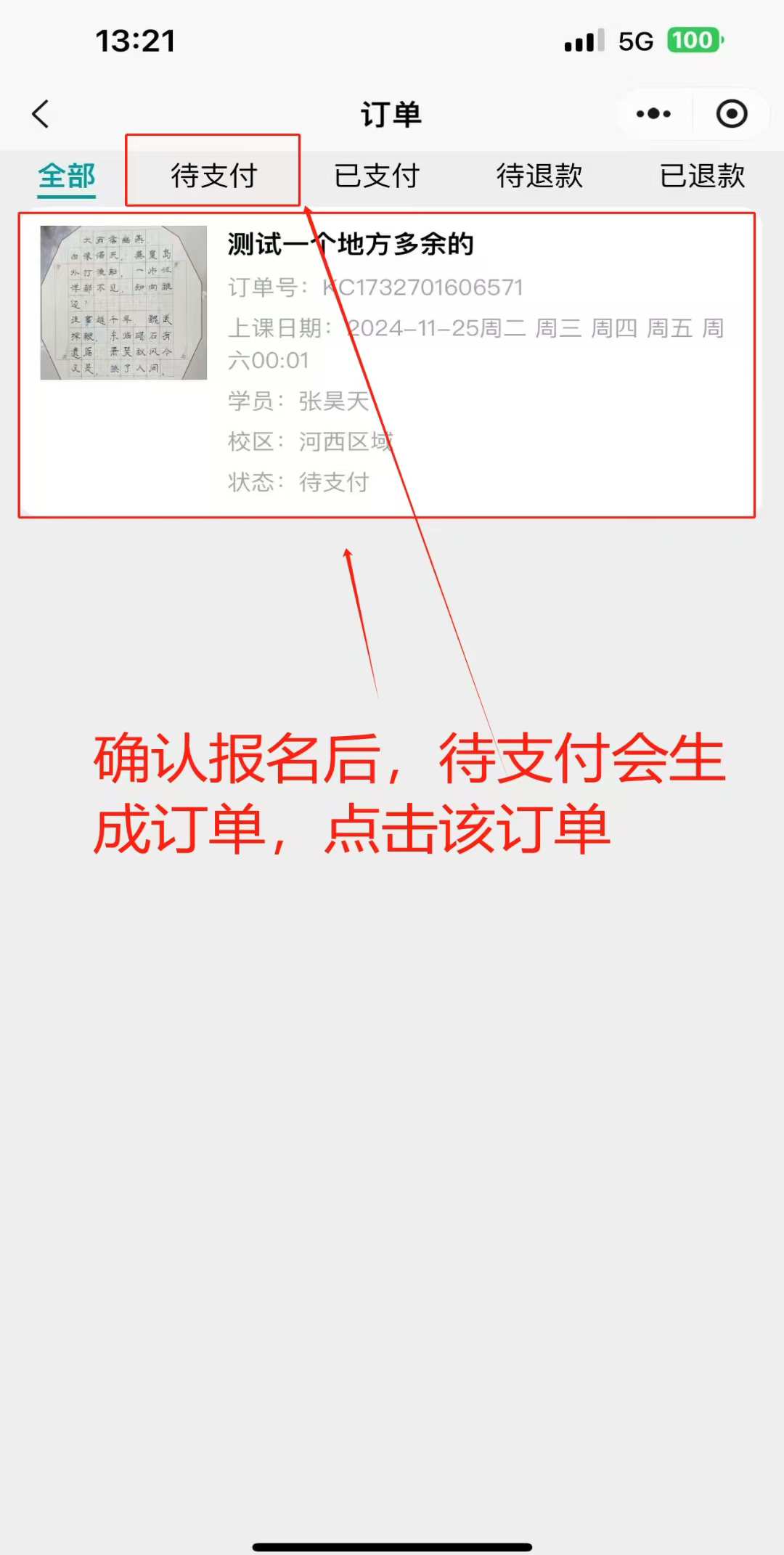This screenshot has height=1555, width=784.
Task: View the 已退款 orders tab
Action: (702, 176)
